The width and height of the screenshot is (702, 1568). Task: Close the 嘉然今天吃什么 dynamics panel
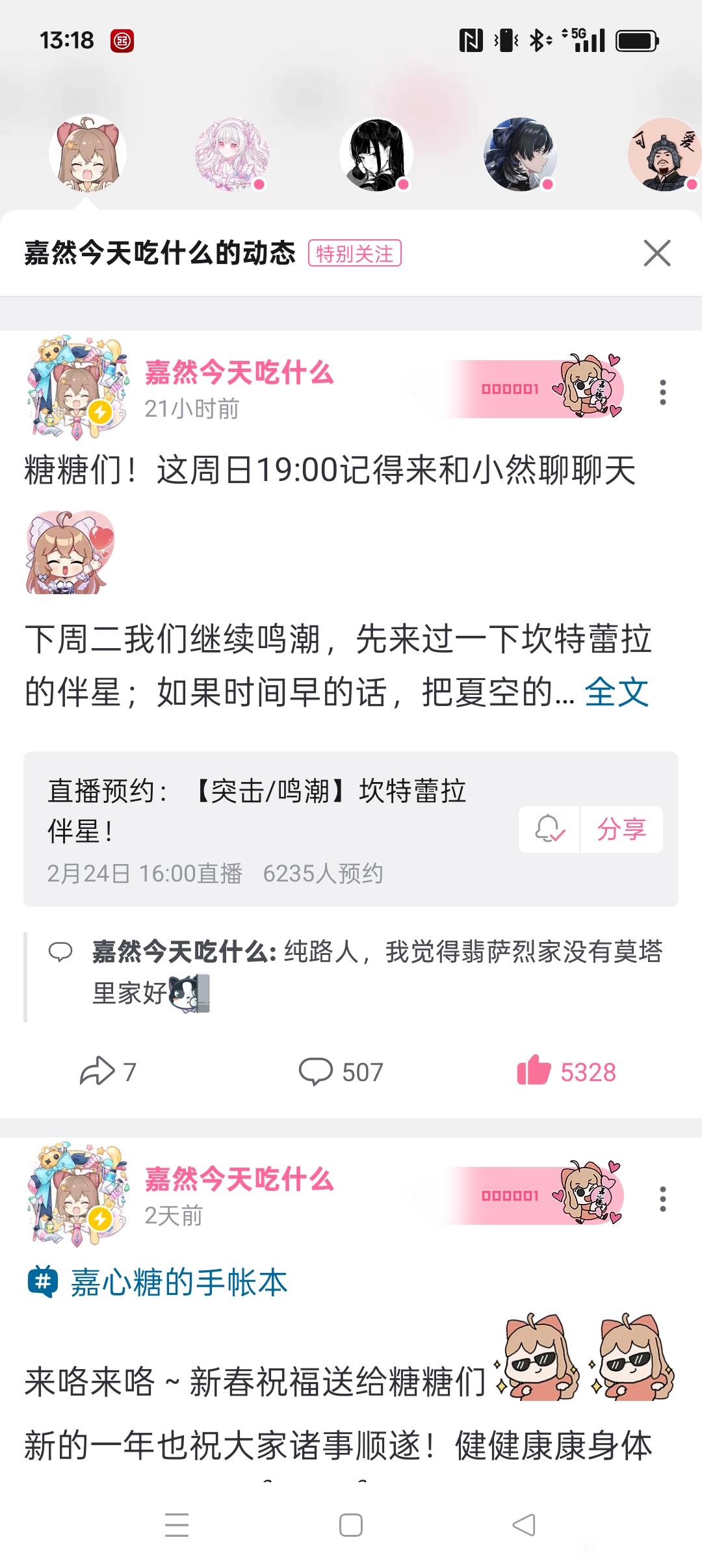pos(656,253)
